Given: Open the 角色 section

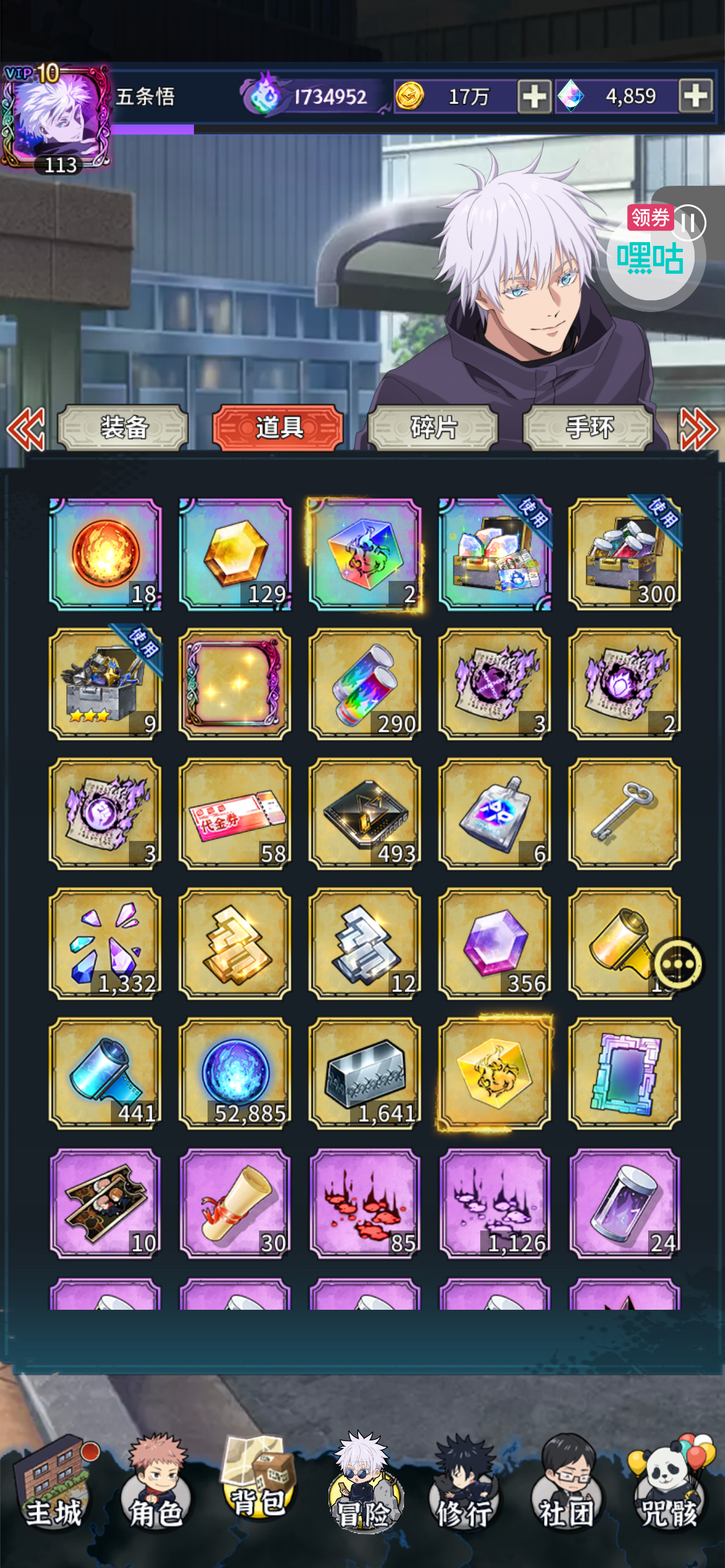Looking at the screenshot, I should tap(155, 1485).
